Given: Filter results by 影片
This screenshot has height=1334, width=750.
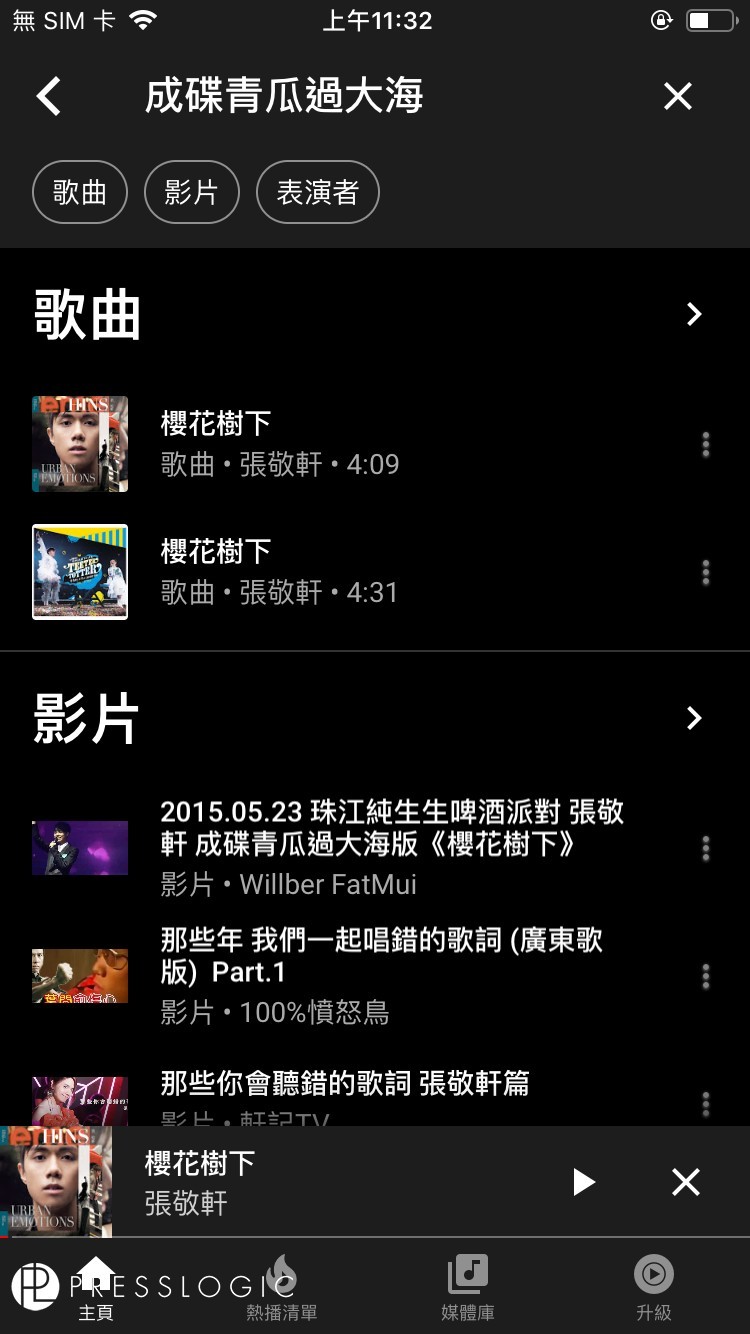Looking at the screenshot, I should point(192,192).
